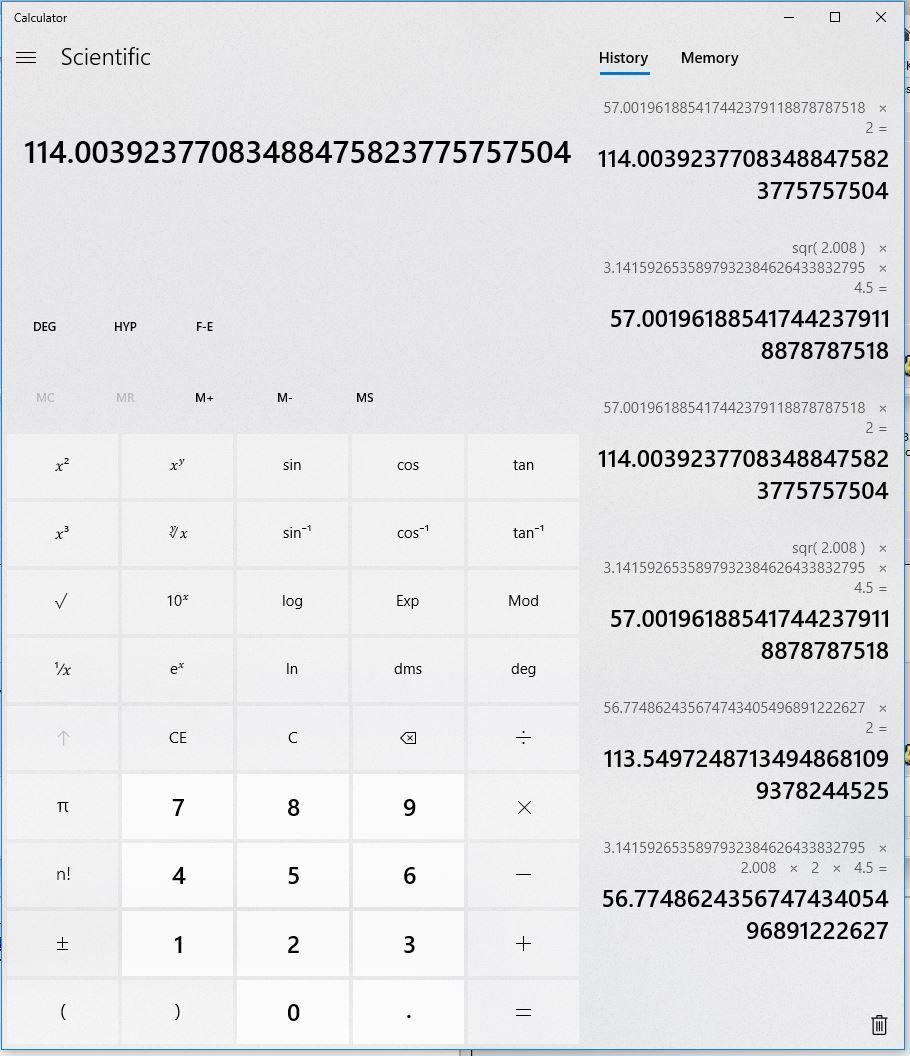Toggle the DEG angle mode

(45, 327)
